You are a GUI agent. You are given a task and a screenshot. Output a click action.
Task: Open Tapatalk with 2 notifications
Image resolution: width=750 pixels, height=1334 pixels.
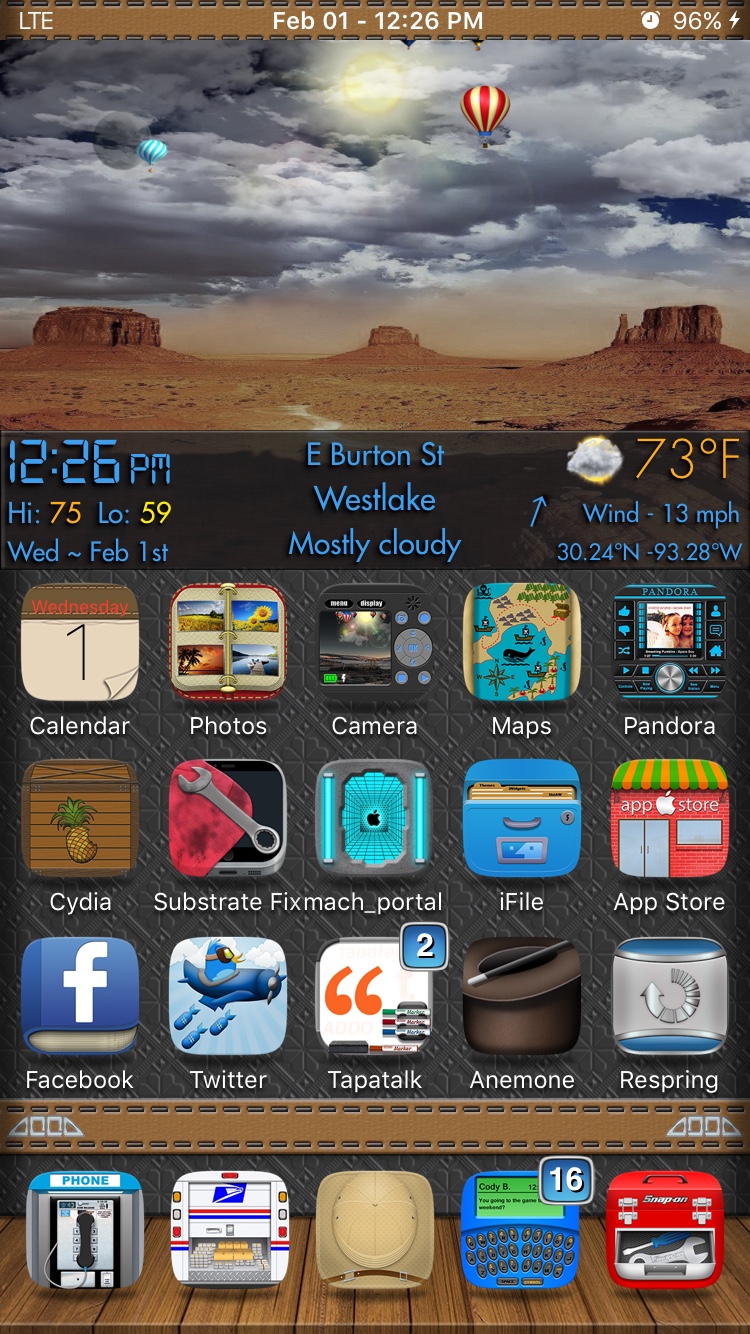(x=375, y=997)
